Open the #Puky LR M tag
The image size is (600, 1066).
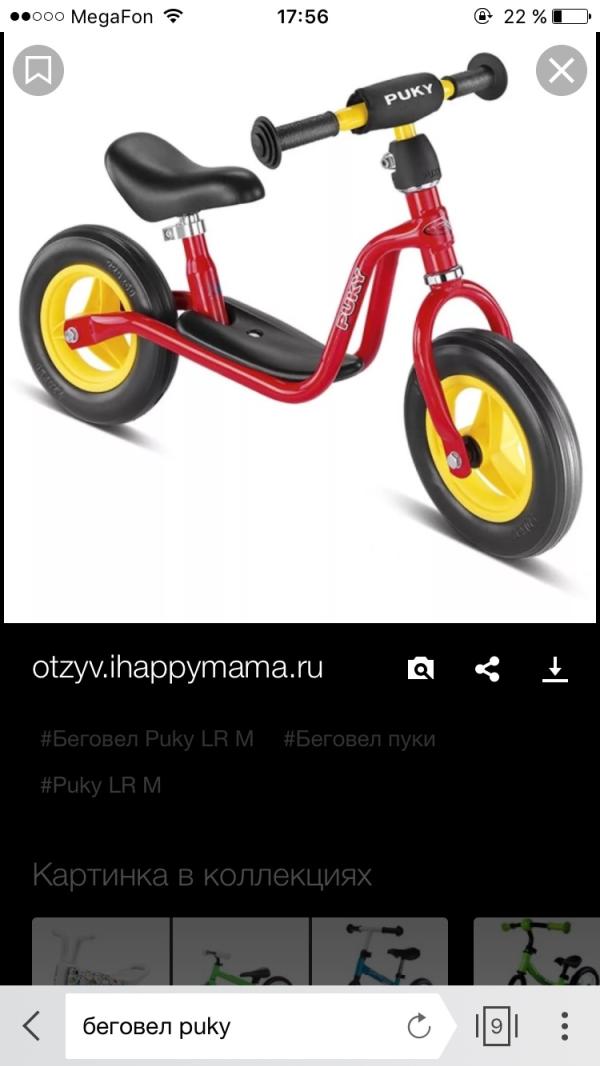click(x=100, y=785)
